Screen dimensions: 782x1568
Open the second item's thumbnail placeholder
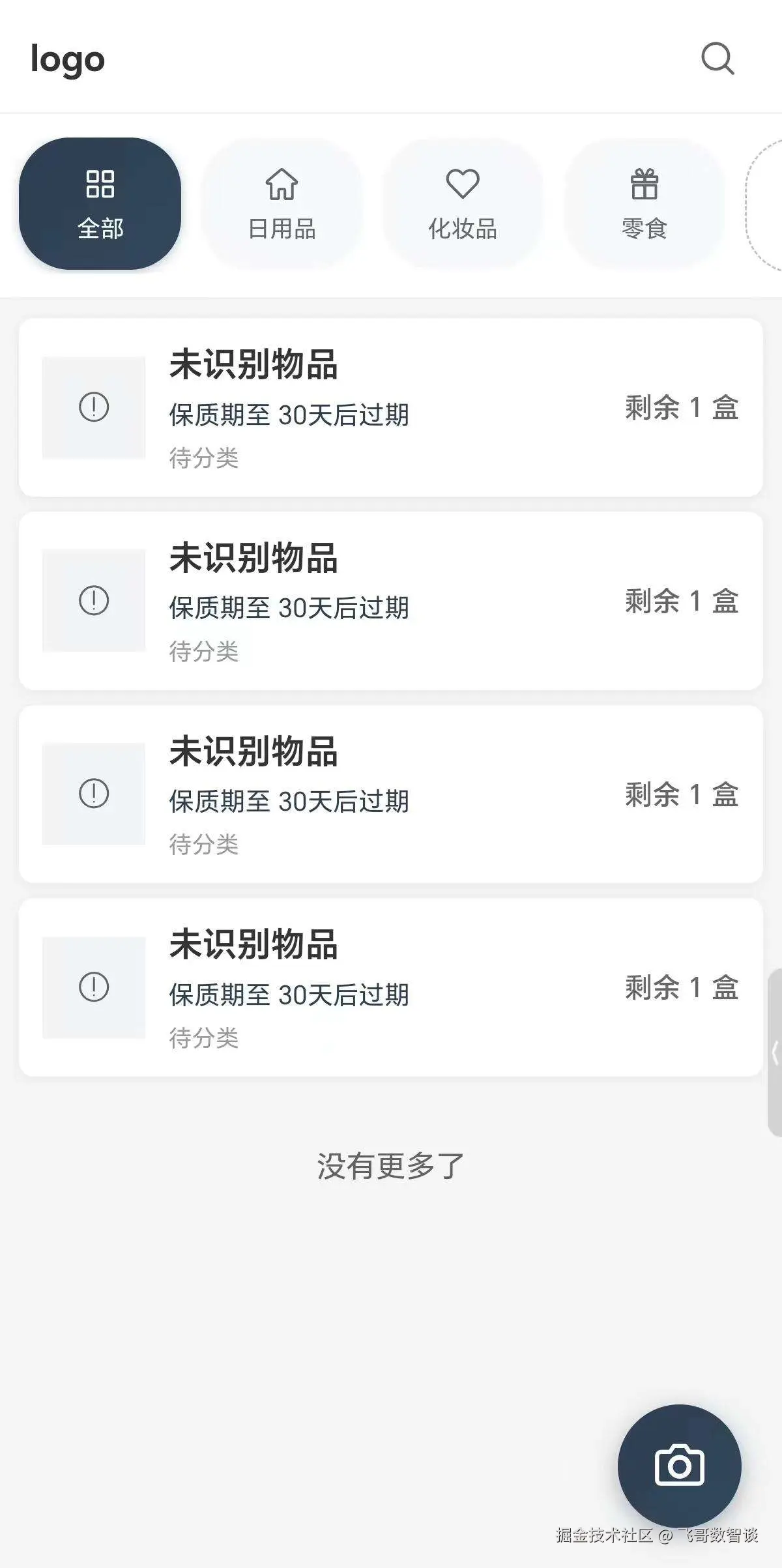click(93, 600)
